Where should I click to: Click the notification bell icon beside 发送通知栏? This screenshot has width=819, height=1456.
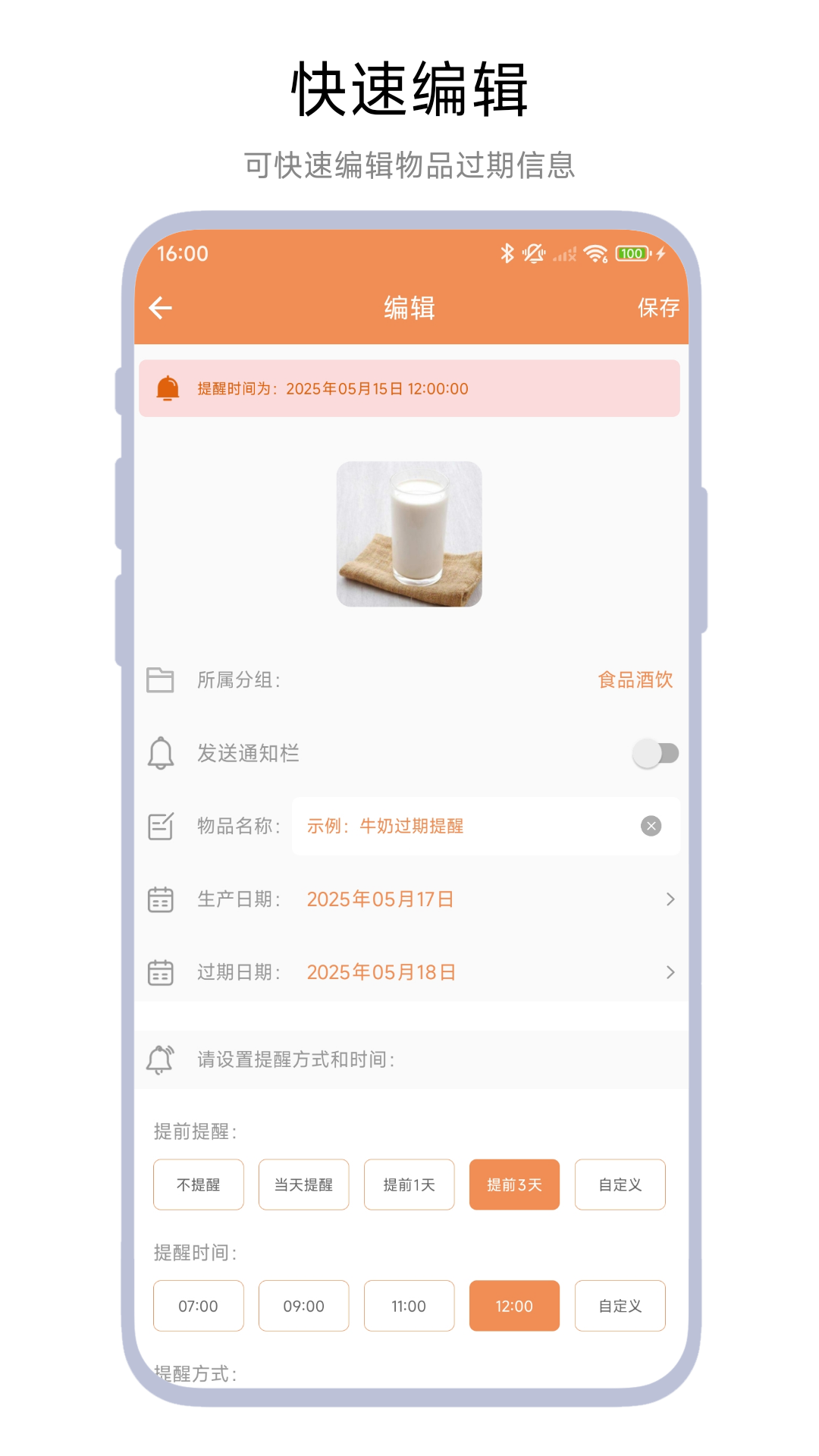[160, 753]
